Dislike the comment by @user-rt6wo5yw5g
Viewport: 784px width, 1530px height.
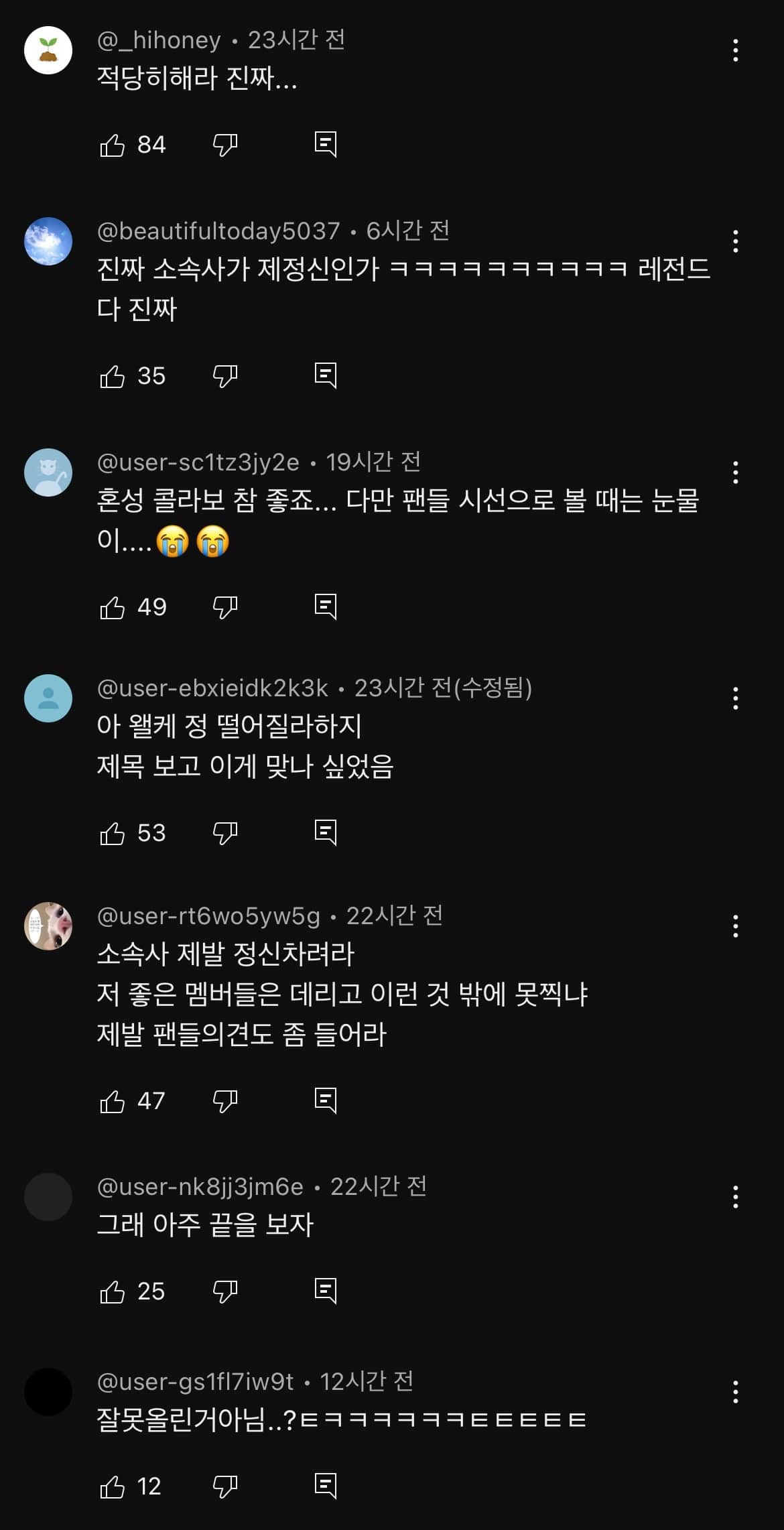(224, 1101)
